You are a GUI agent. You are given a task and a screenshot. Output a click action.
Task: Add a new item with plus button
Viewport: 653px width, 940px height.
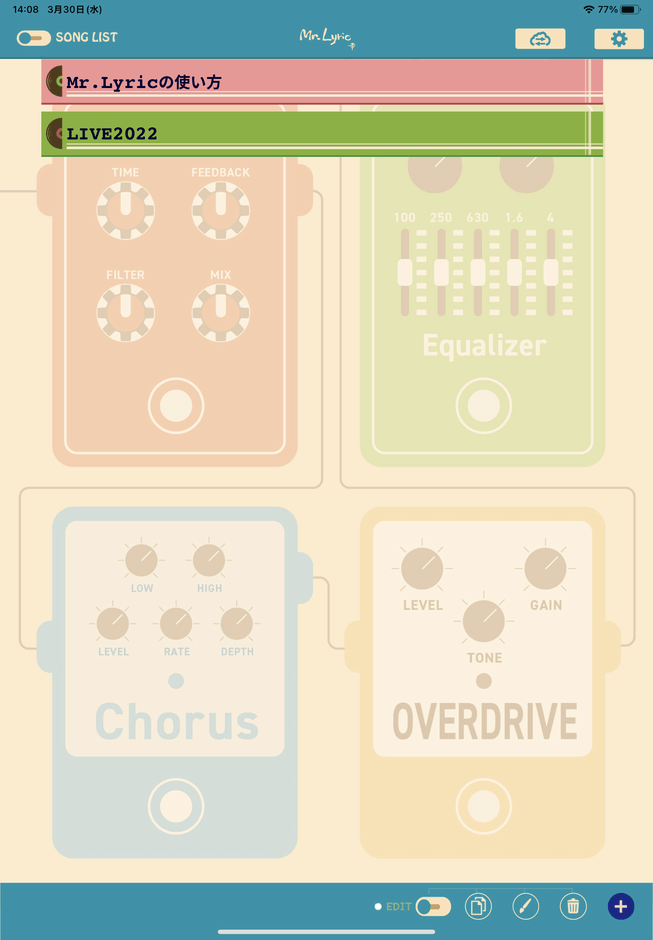pos(621,907)
